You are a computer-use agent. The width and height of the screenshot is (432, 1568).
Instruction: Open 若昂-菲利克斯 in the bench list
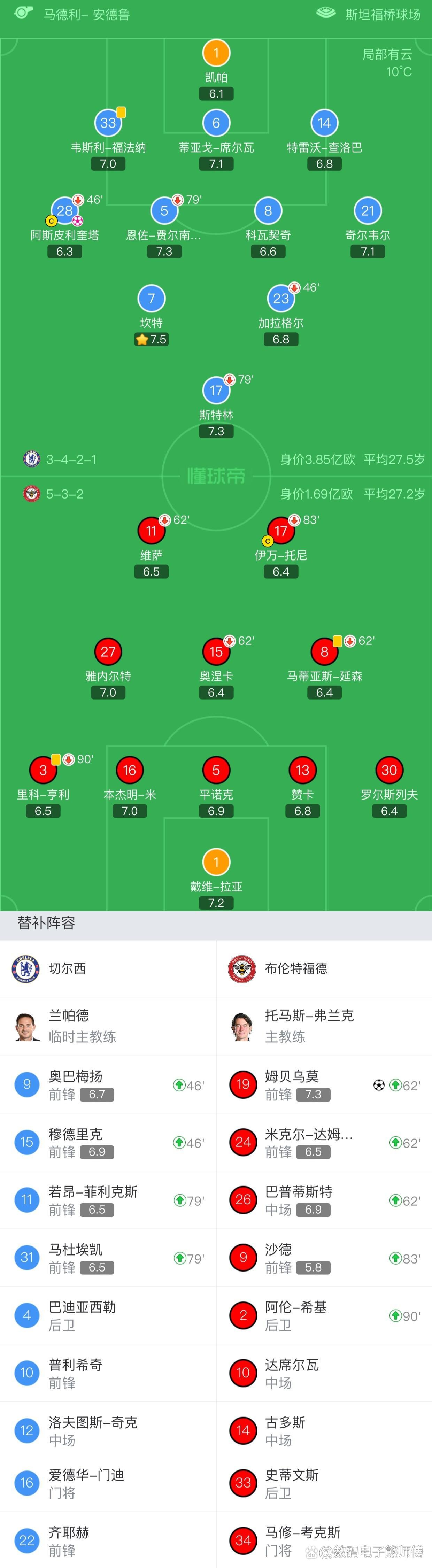click(108, 1200)
